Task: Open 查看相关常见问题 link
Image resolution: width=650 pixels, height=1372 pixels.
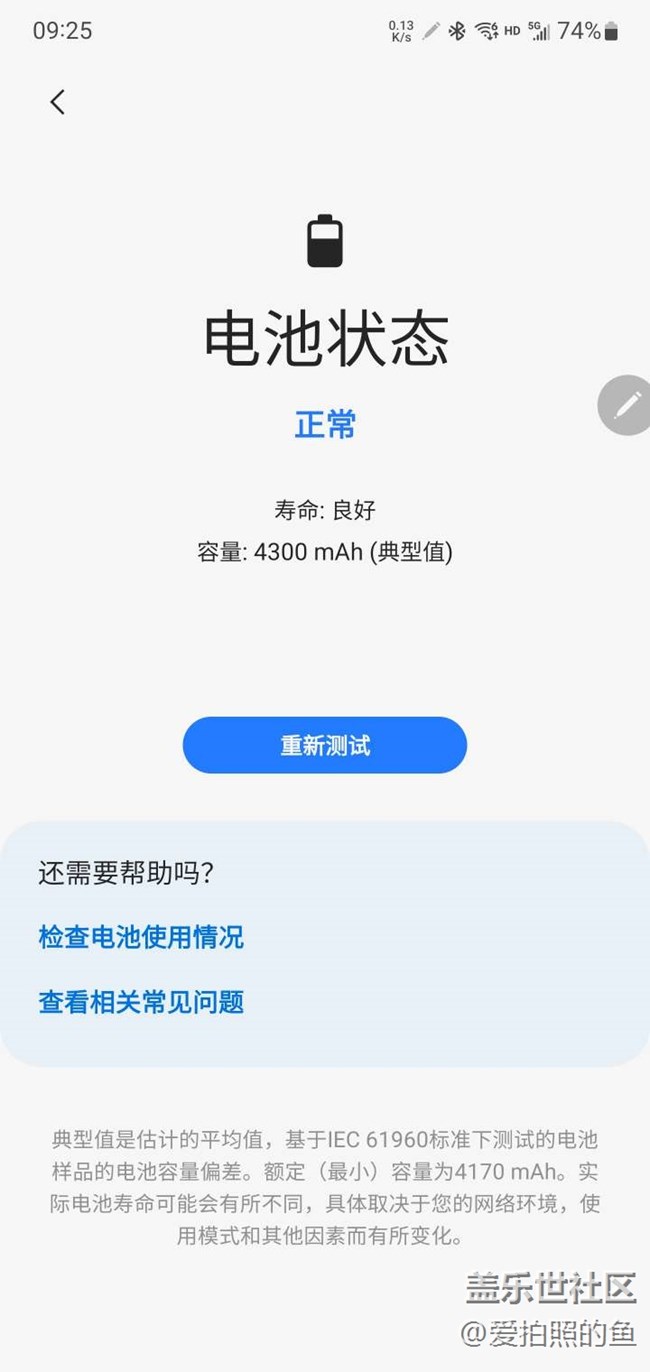Action: (x=141, y=1002)
